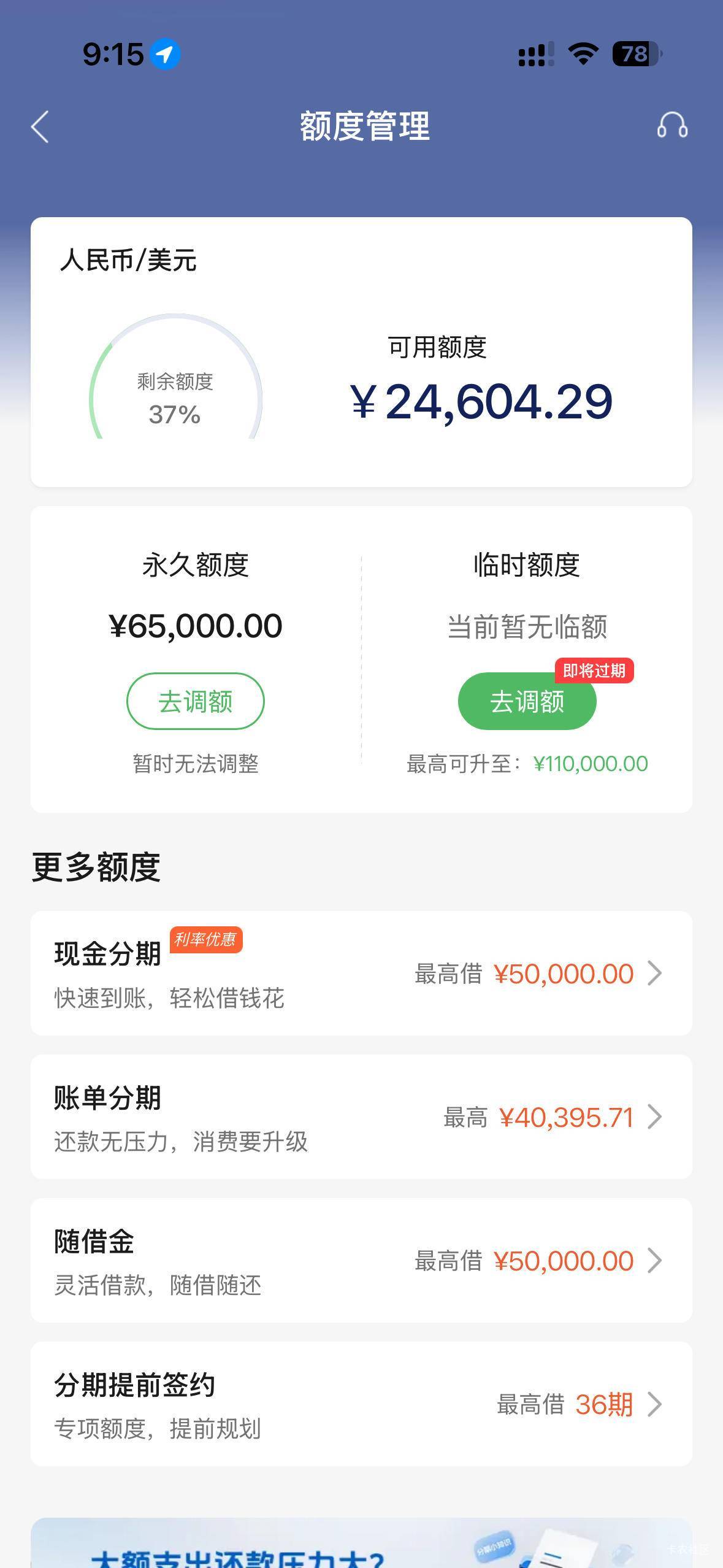
Task: Open the 现金分期 row
Action: (361, 973)
